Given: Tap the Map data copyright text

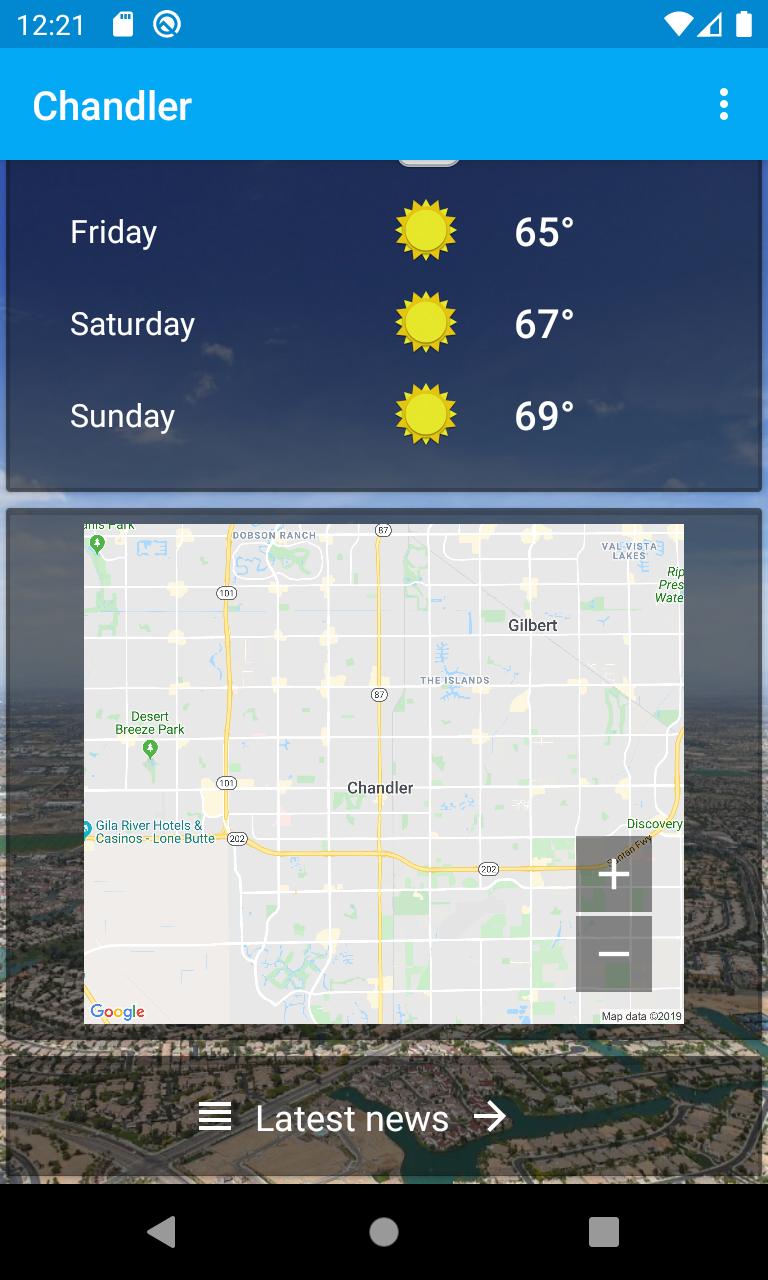Looking at the screenshot, I should click(641, 1015).
